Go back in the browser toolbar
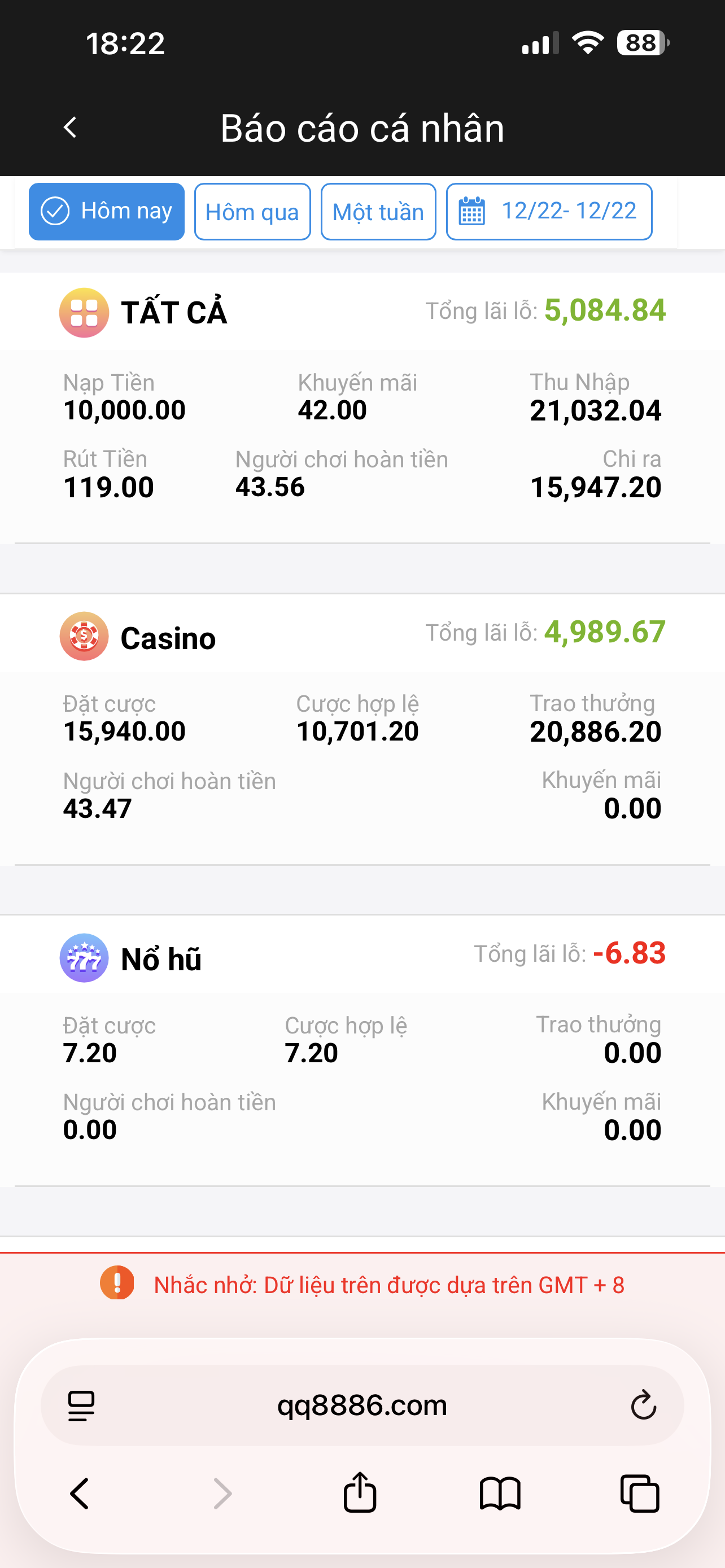Screen dimensions: 725x1568 [80, 1493]
